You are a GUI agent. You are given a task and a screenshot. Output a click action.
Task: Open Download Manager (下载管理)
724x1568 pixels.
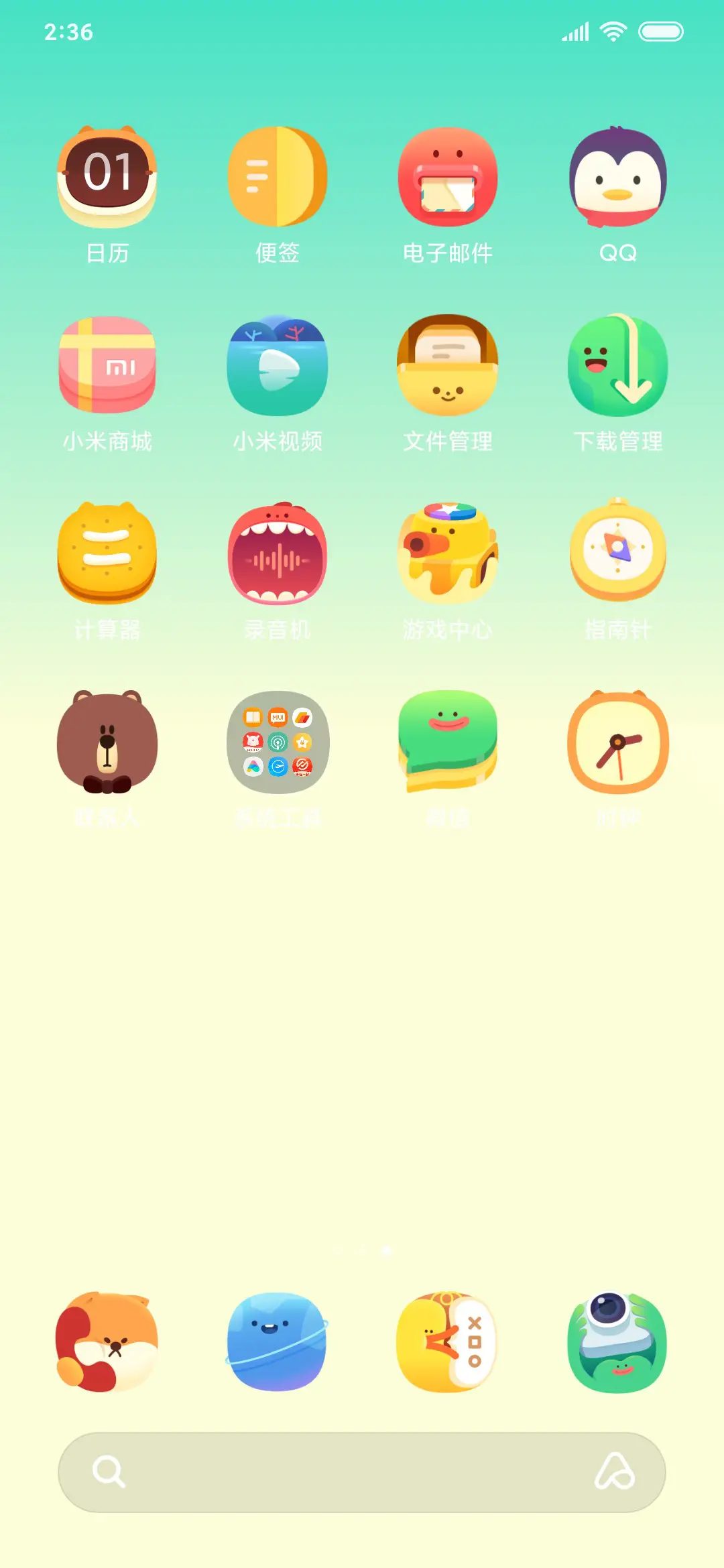(x=617, y=364)
